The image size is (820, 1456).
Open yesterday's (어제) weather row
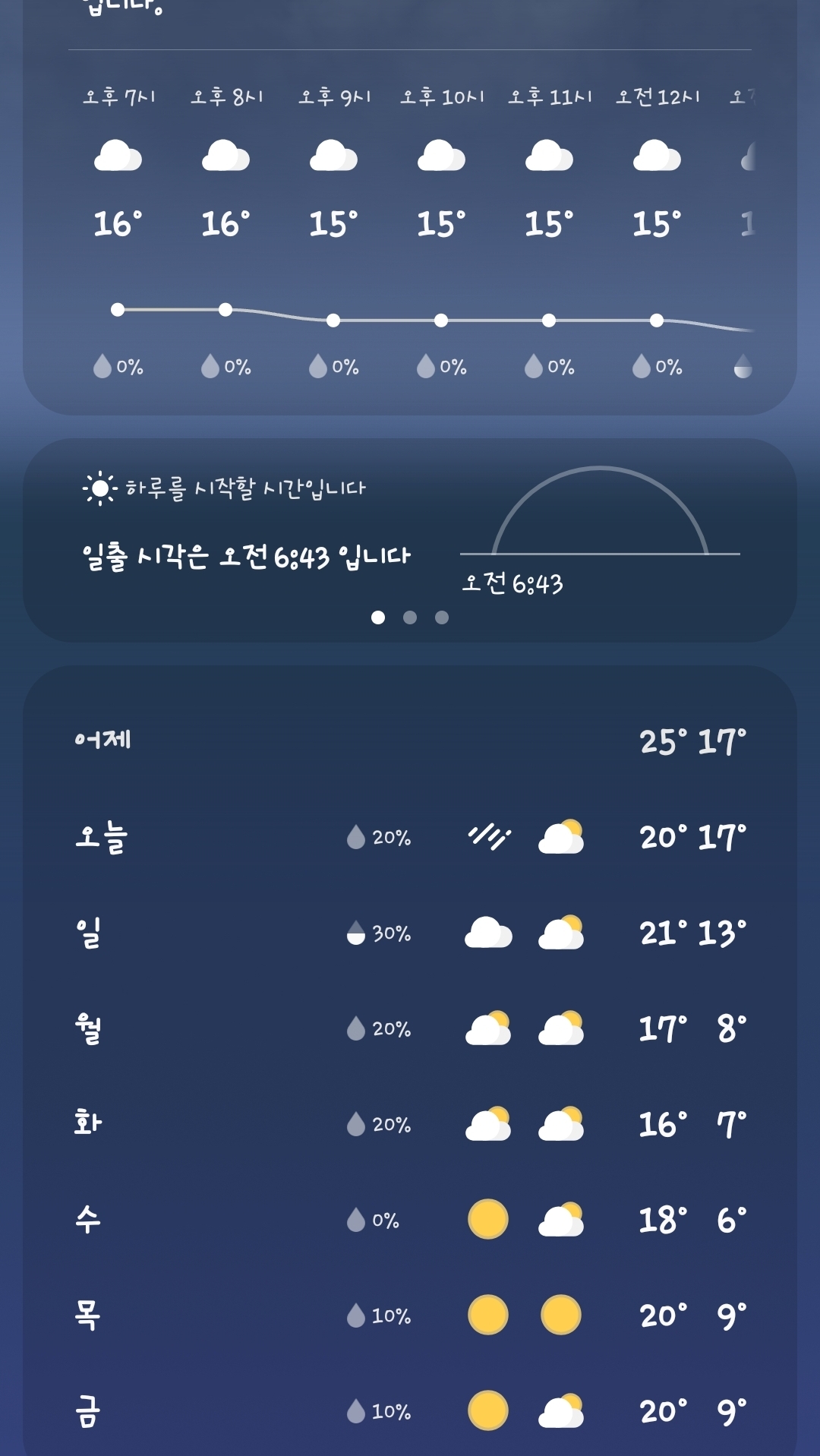[410, 741]
